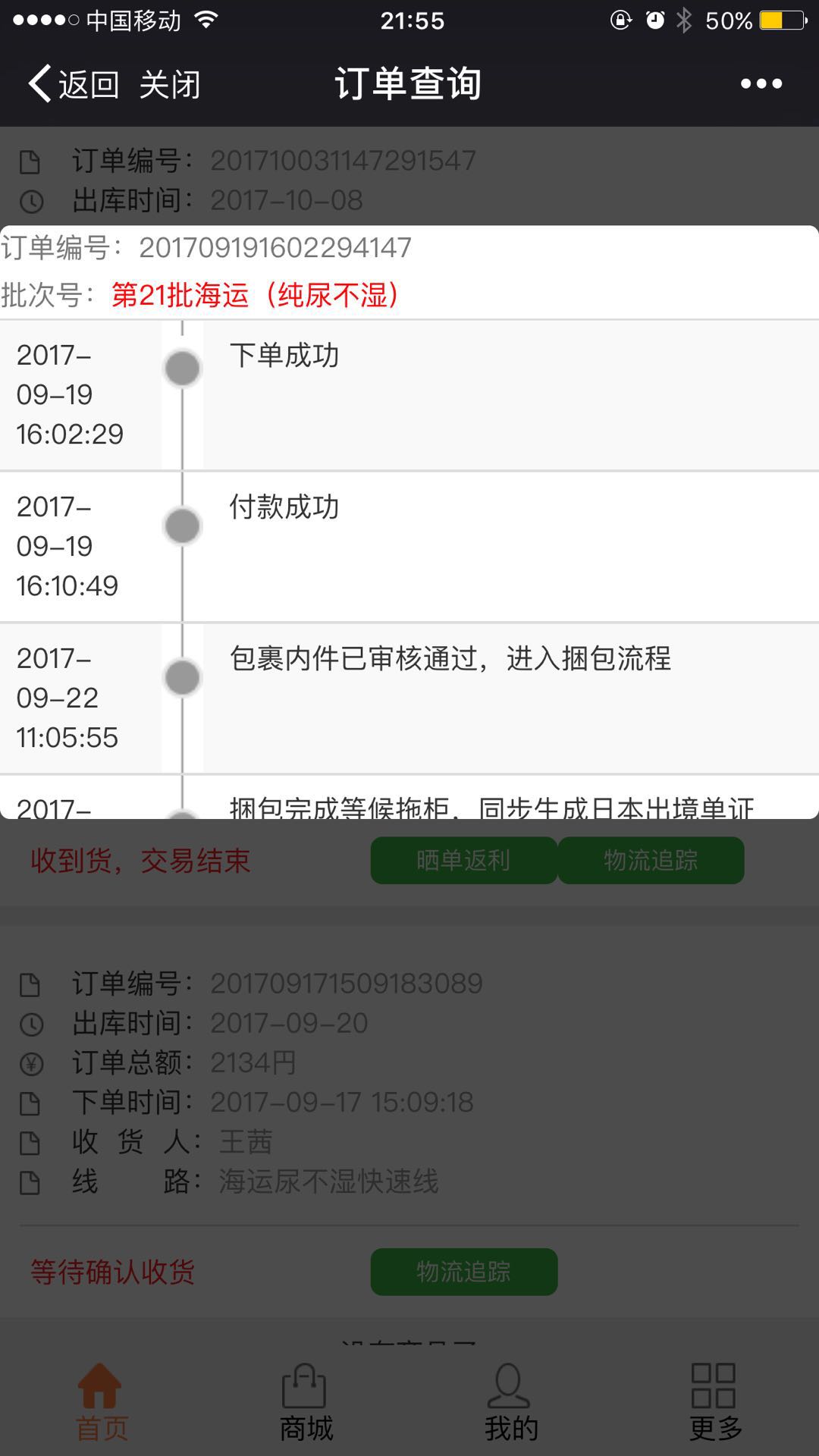Go back with the 返回 arrow
The width and height of the screenshot is (819, 1456).
(x=74, y=84)
